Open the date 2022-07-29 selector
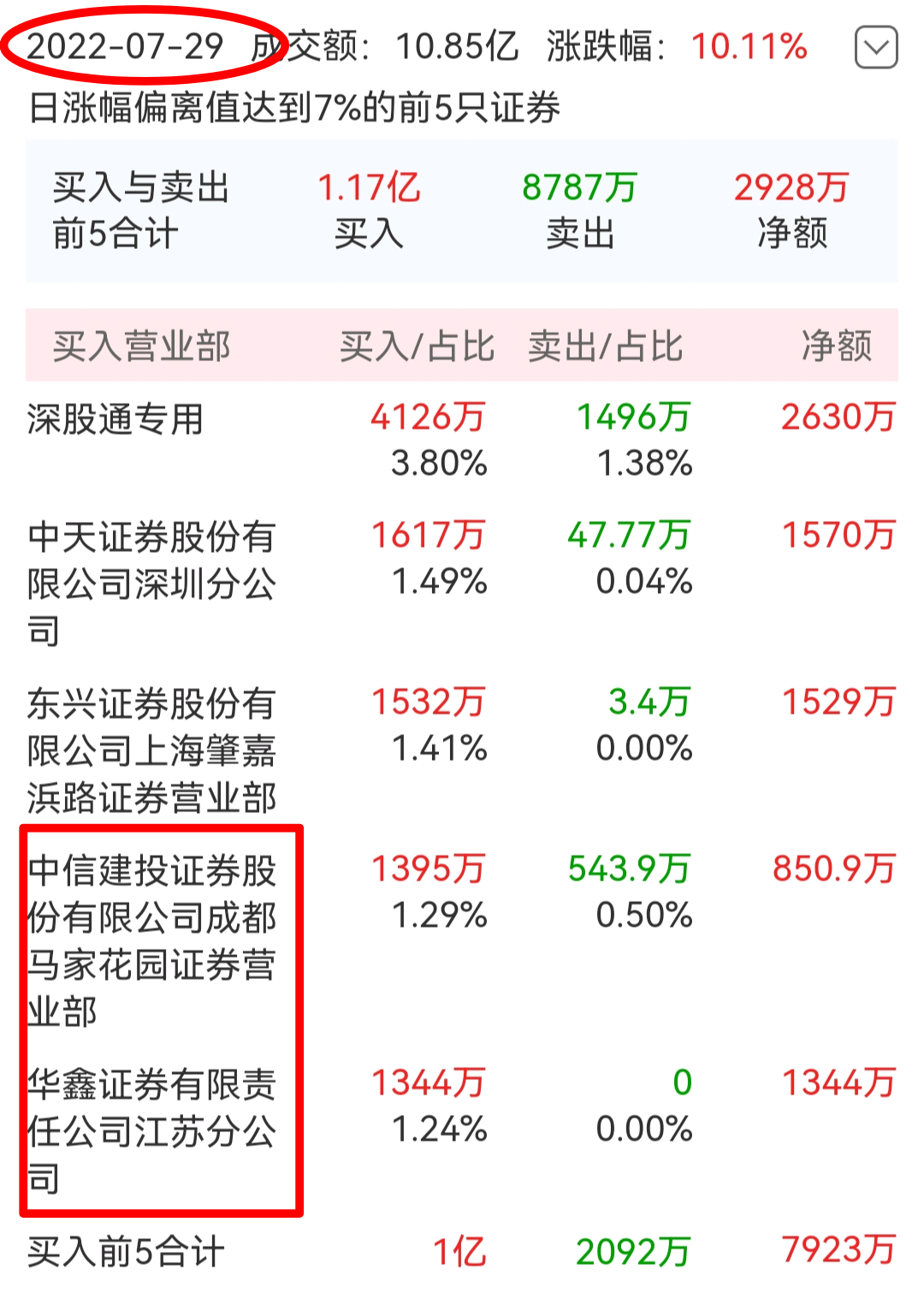The width and height of the screenshot is (924, 1305). [127, 47]
